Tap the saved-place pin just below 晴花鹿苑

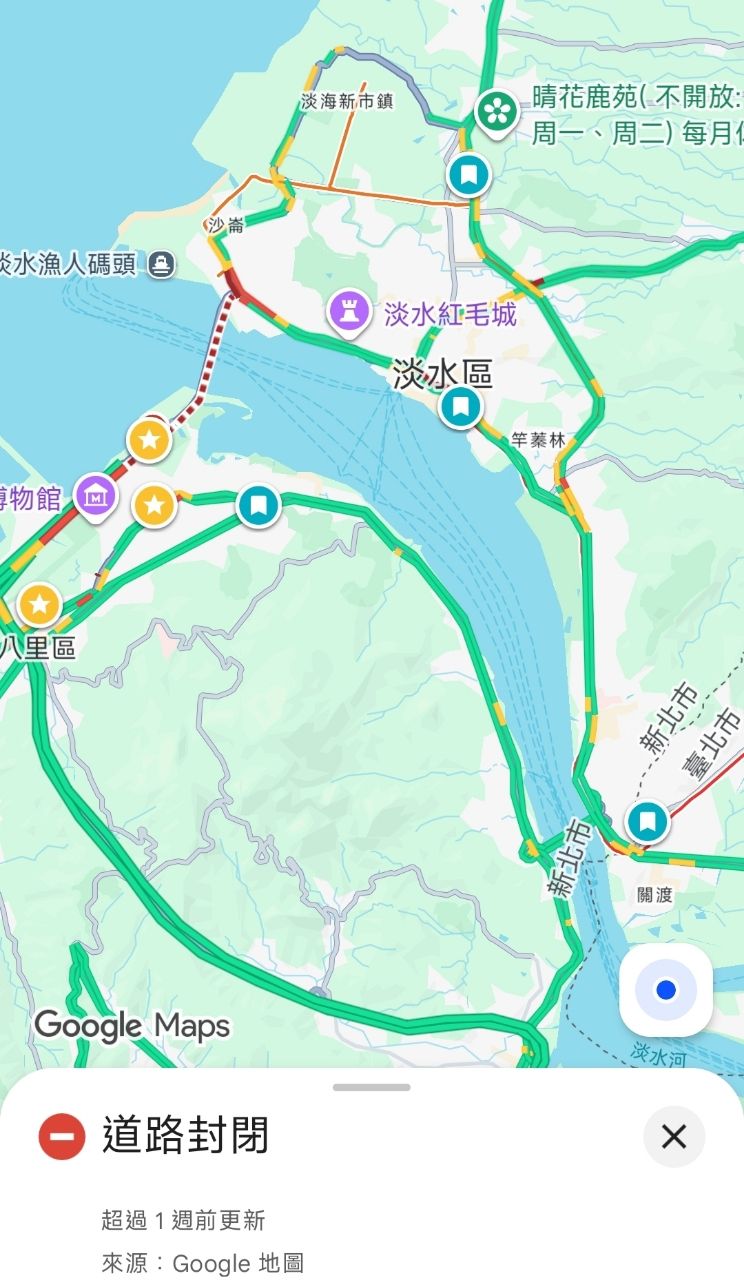(x=468, y=176)
